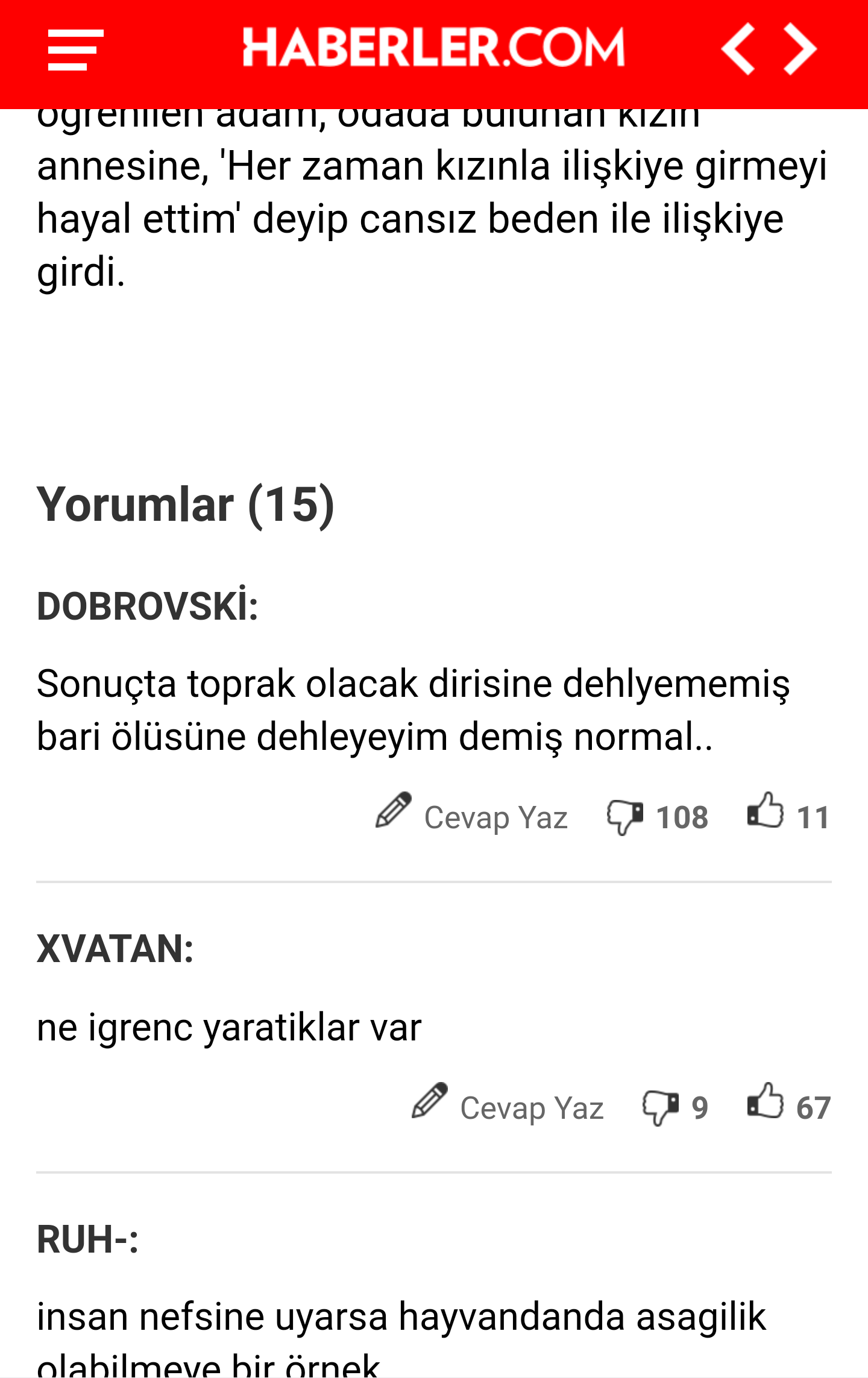Open the hamburger menu
This screenshot has width=868, height=1378.
click(75, 49)
